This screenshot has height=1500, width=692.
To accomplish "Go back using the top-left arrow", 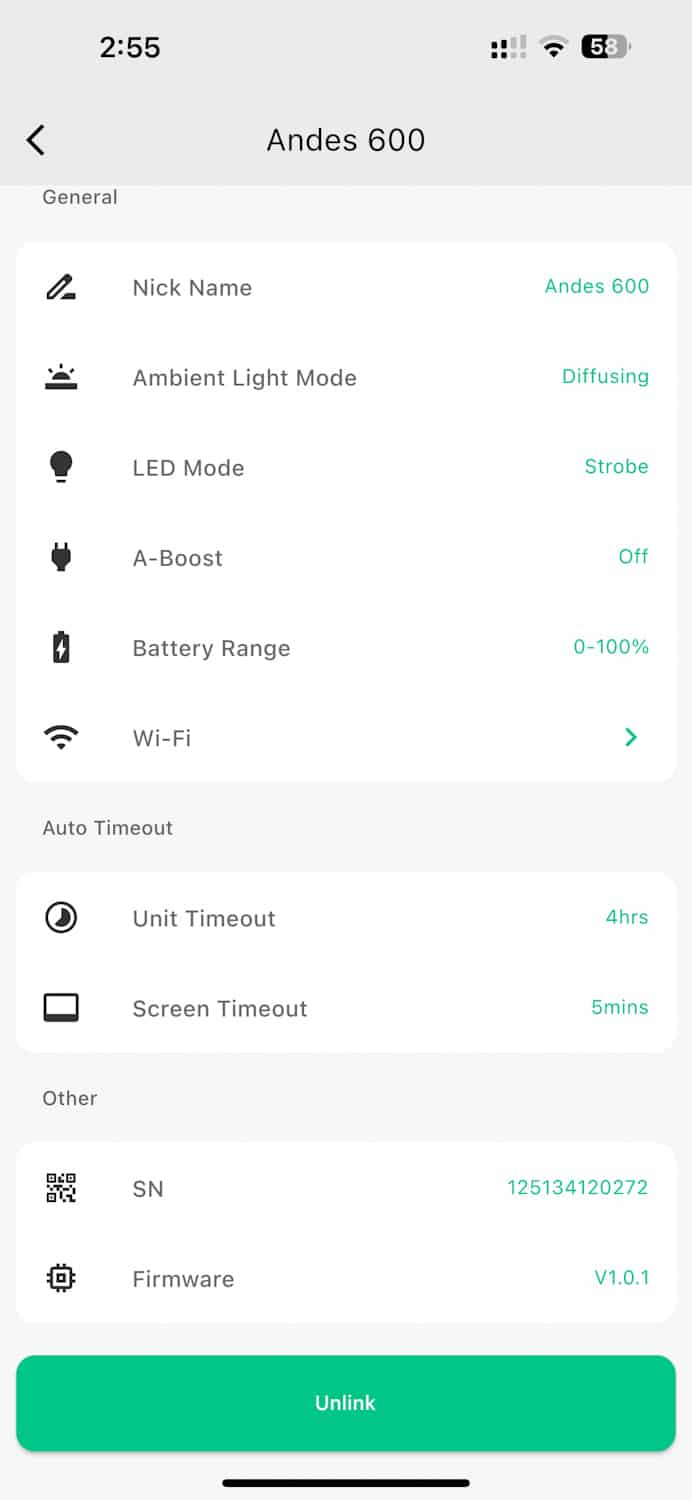I will 36,140.
